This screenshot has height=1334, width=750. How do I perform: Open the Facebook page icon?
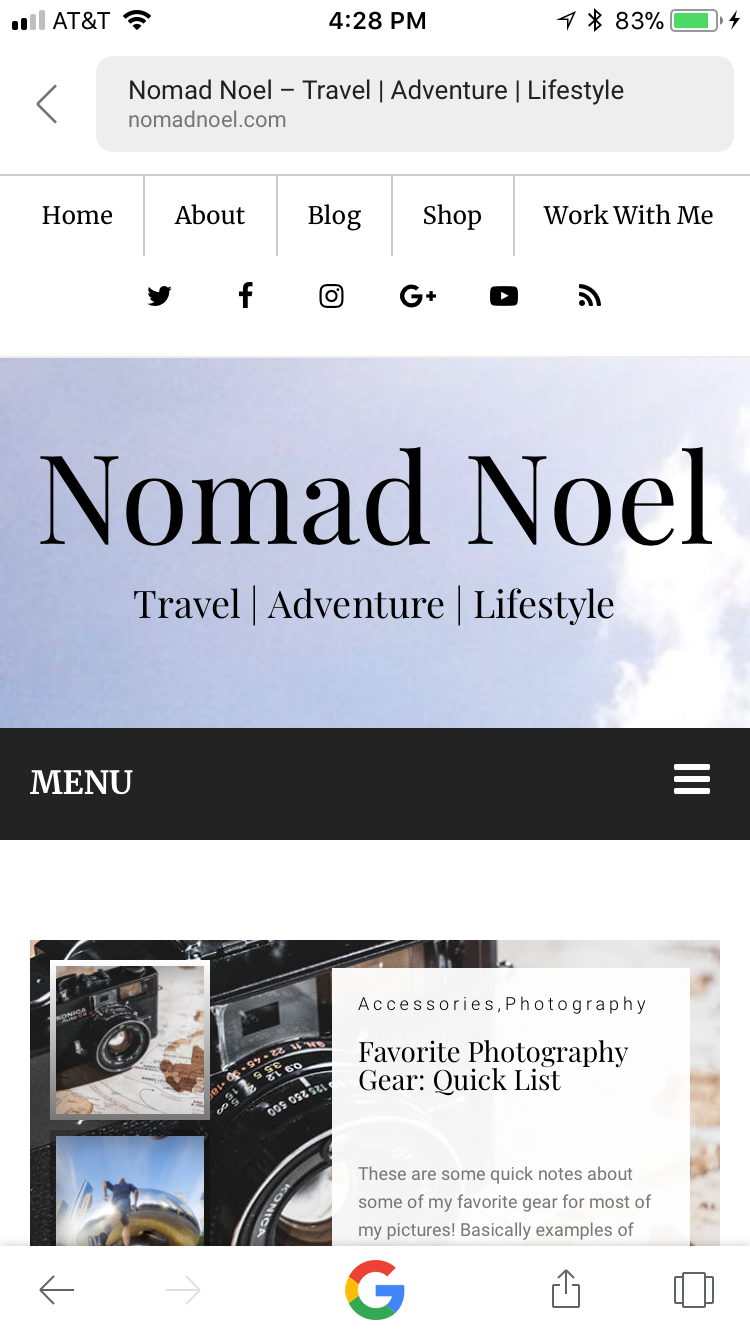point(245,296)
